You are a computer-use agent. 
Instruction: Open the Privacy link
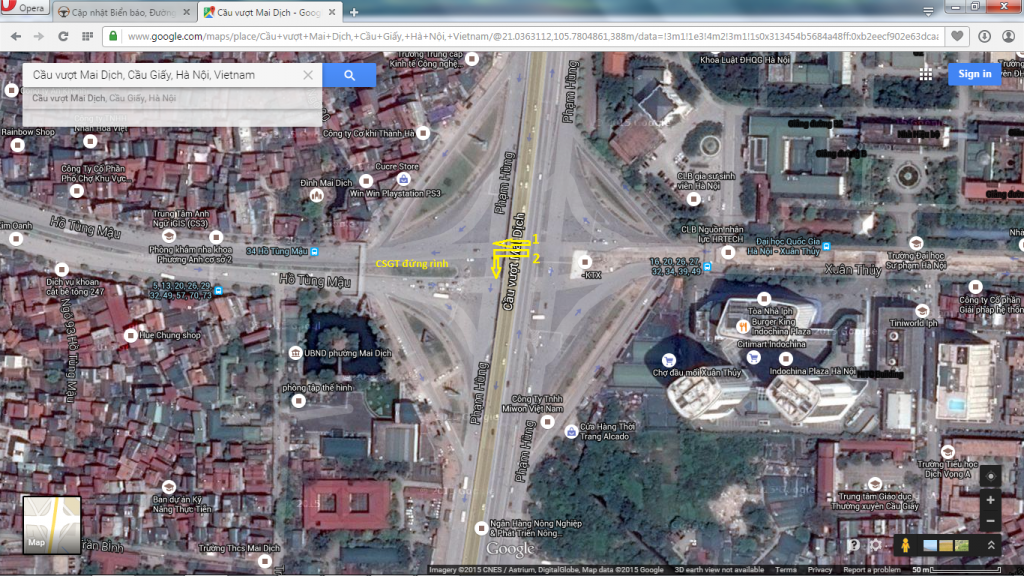tap(820, 570)
